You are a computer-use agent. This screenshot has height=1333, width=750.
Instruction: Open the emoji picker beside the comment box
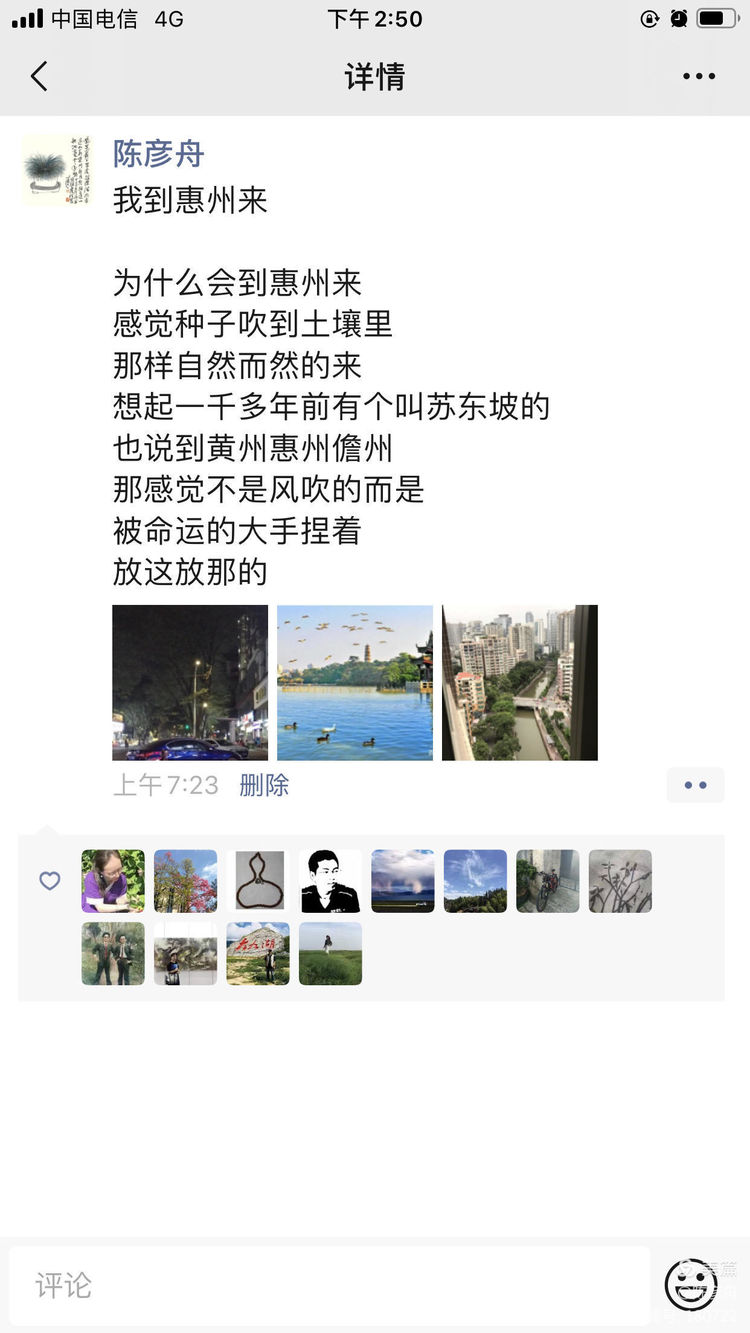point(691,1285)
